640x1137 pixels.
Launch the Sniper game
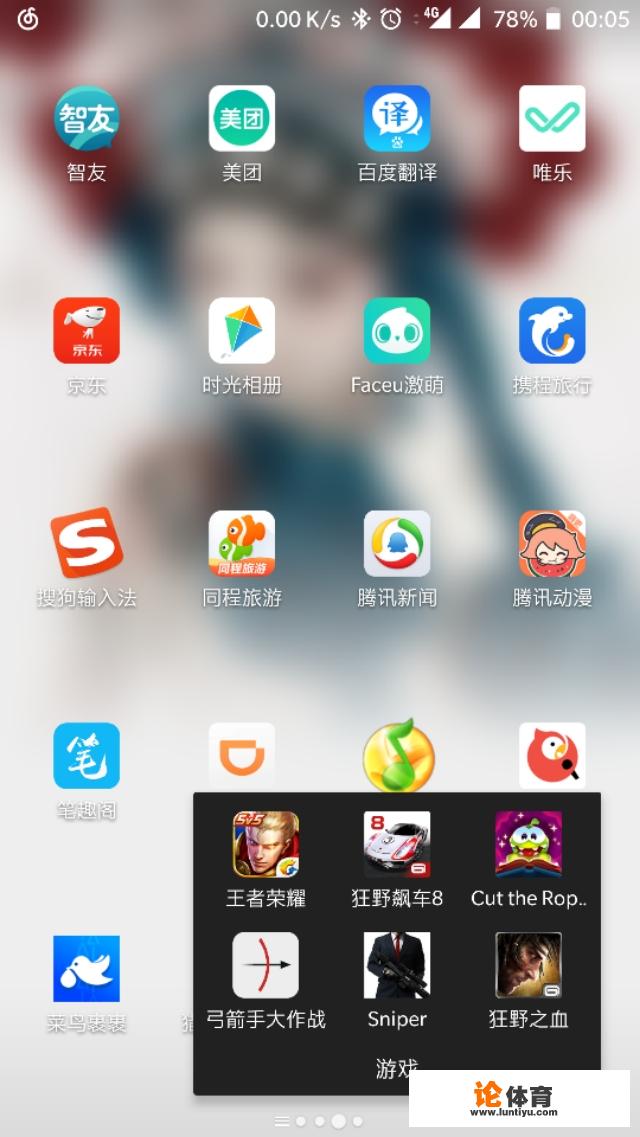[397, 966]
